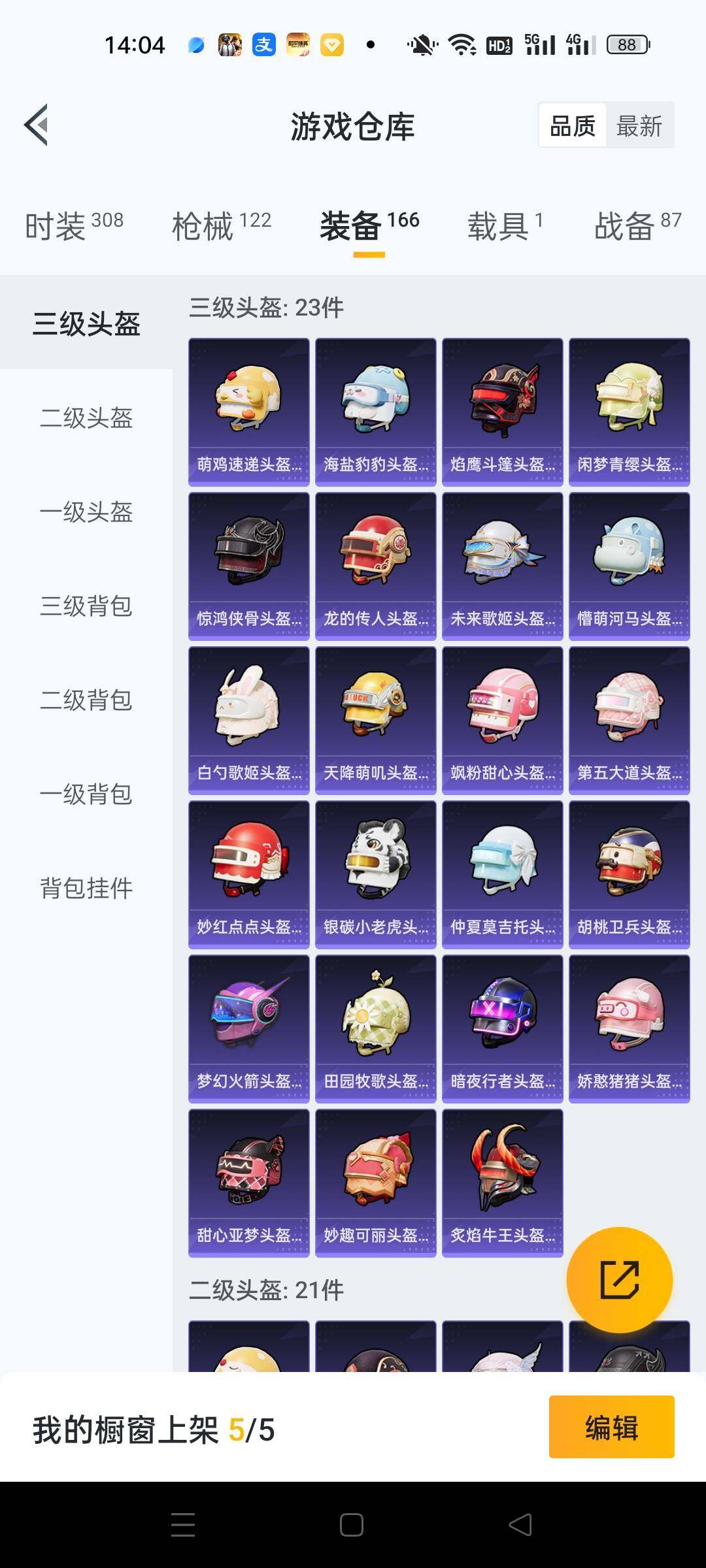
Task: View the 焰鹰斗篷头盔 item
Action: (502, 412)
